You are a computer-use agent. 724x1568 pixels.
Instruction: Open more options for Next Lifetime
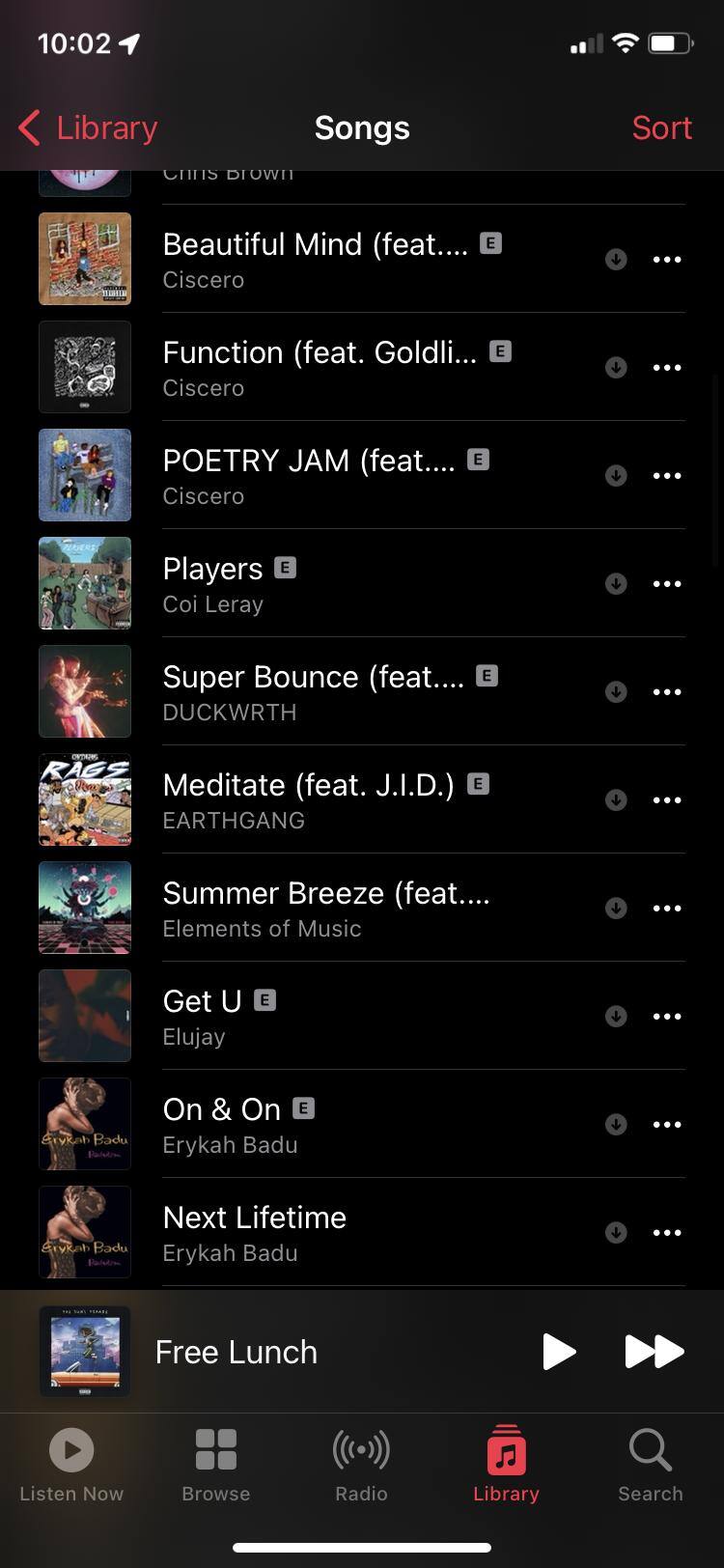tap(667, 1233)
